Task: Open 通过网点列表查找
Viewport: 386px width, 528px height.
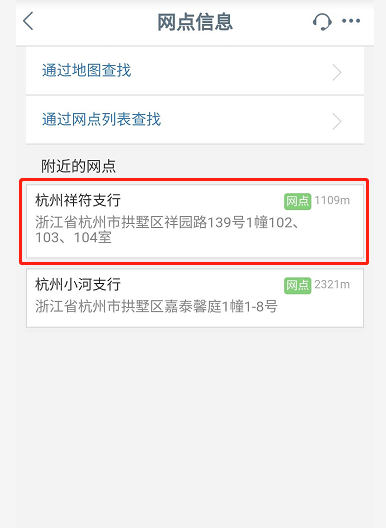Action: click(x=195, y=120)
